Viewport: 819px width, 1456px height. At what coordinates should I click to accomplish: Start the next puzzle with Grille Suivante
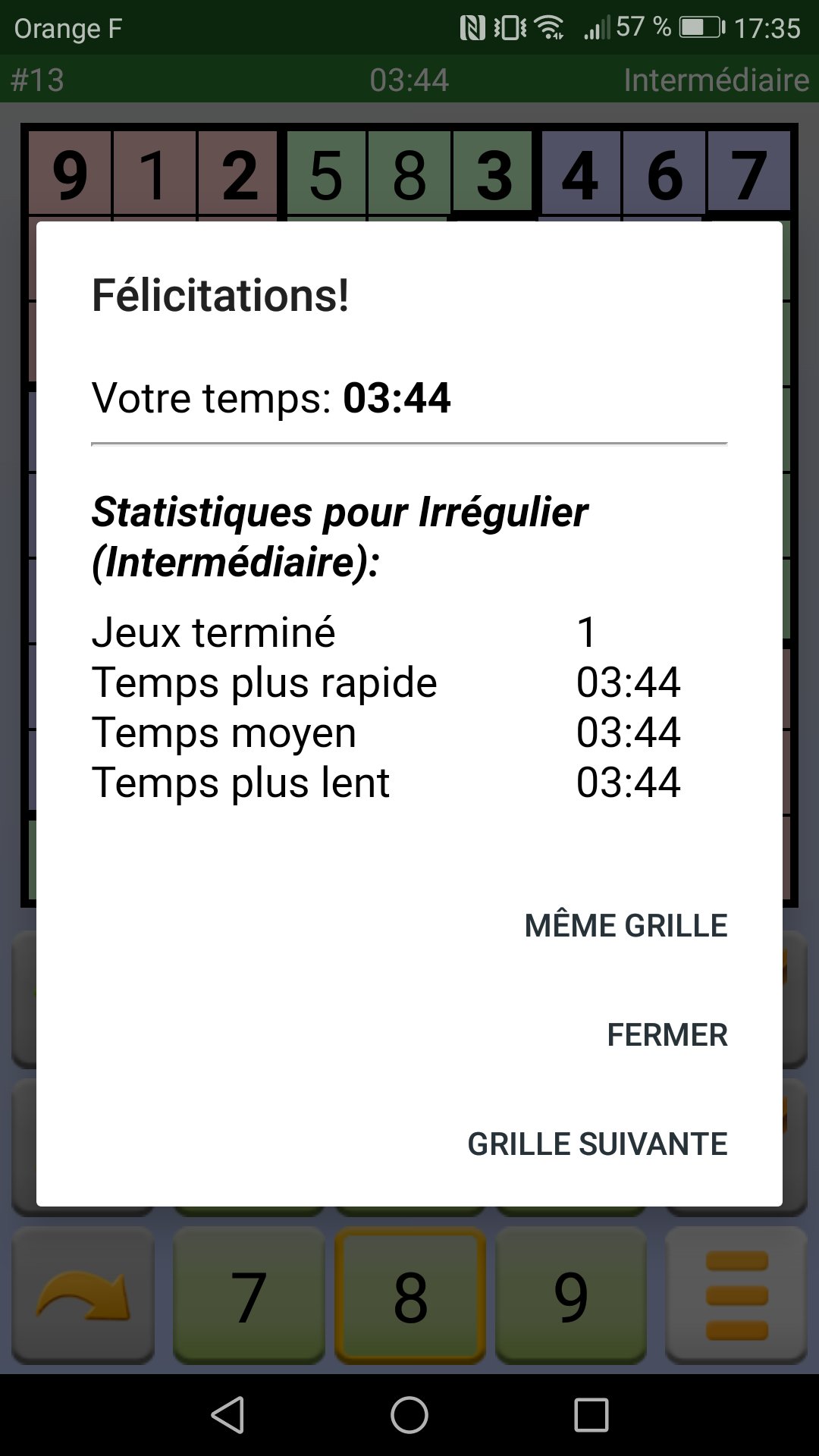tap(597, 1144)
